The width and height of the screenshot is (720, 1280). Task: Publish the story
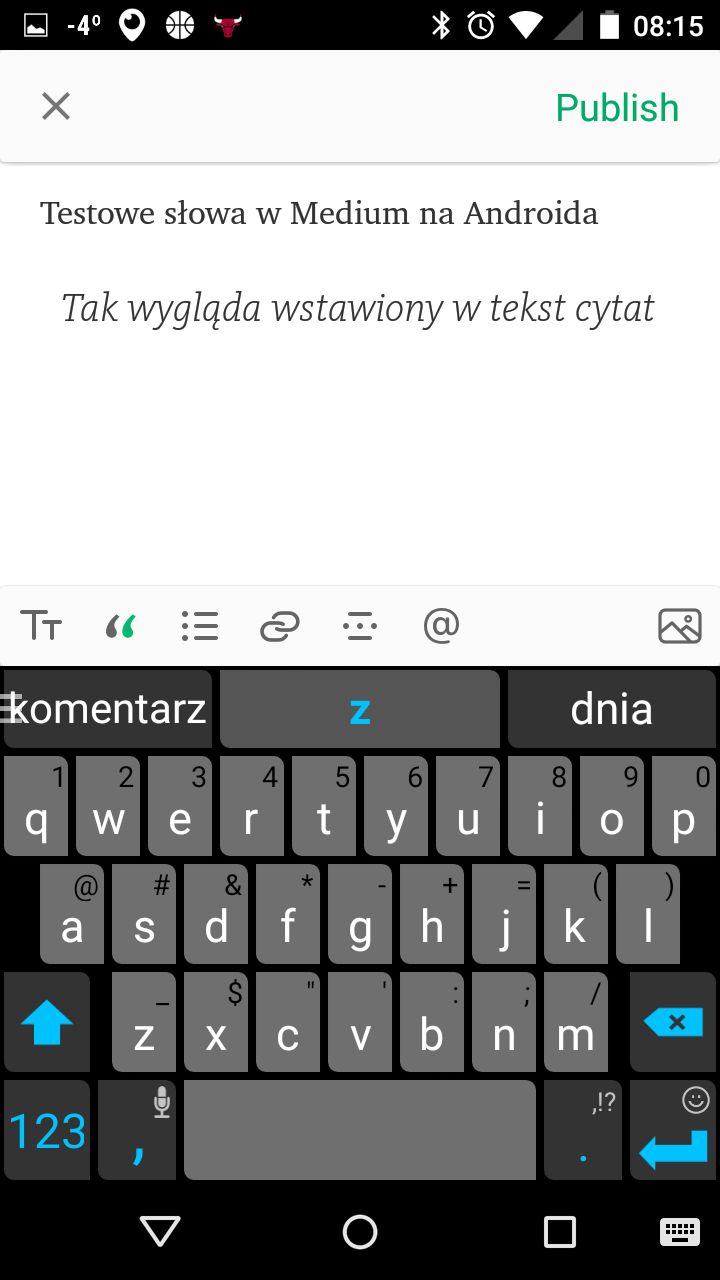coord(617,108)
